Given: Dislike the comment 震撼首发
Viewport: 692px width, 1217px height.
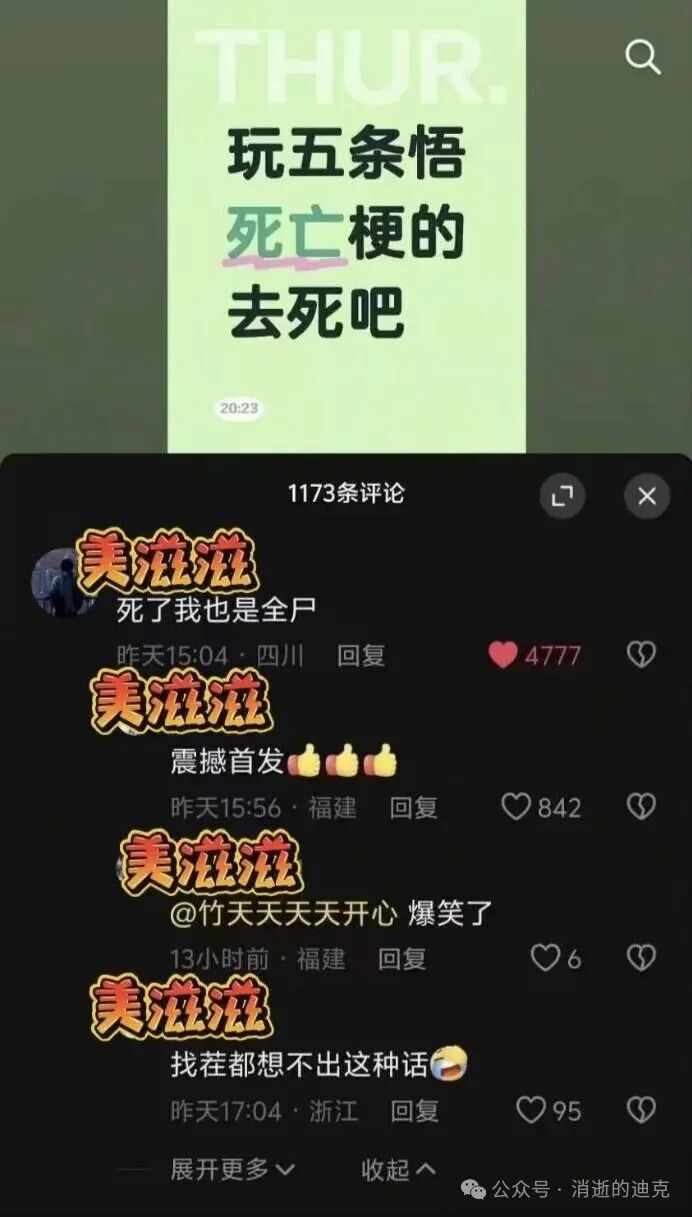Looking at the screenshot, I should point(640,807).
